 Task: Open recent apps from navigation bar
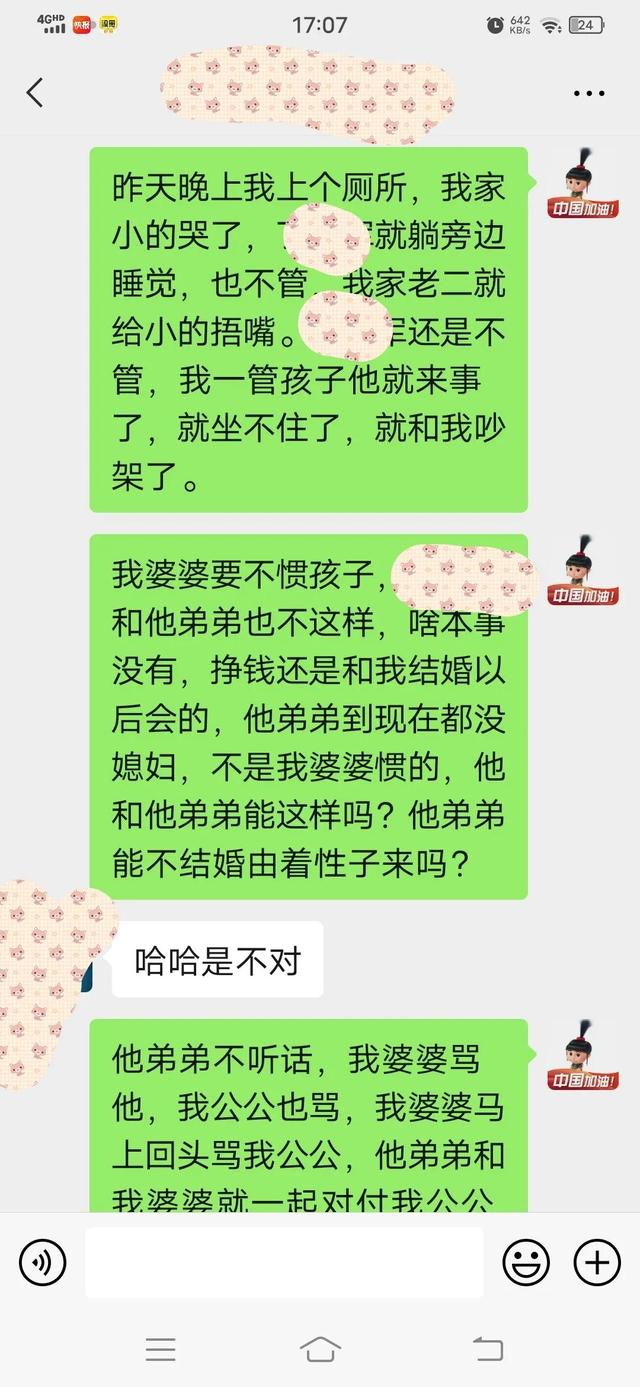click(160, 1349)
